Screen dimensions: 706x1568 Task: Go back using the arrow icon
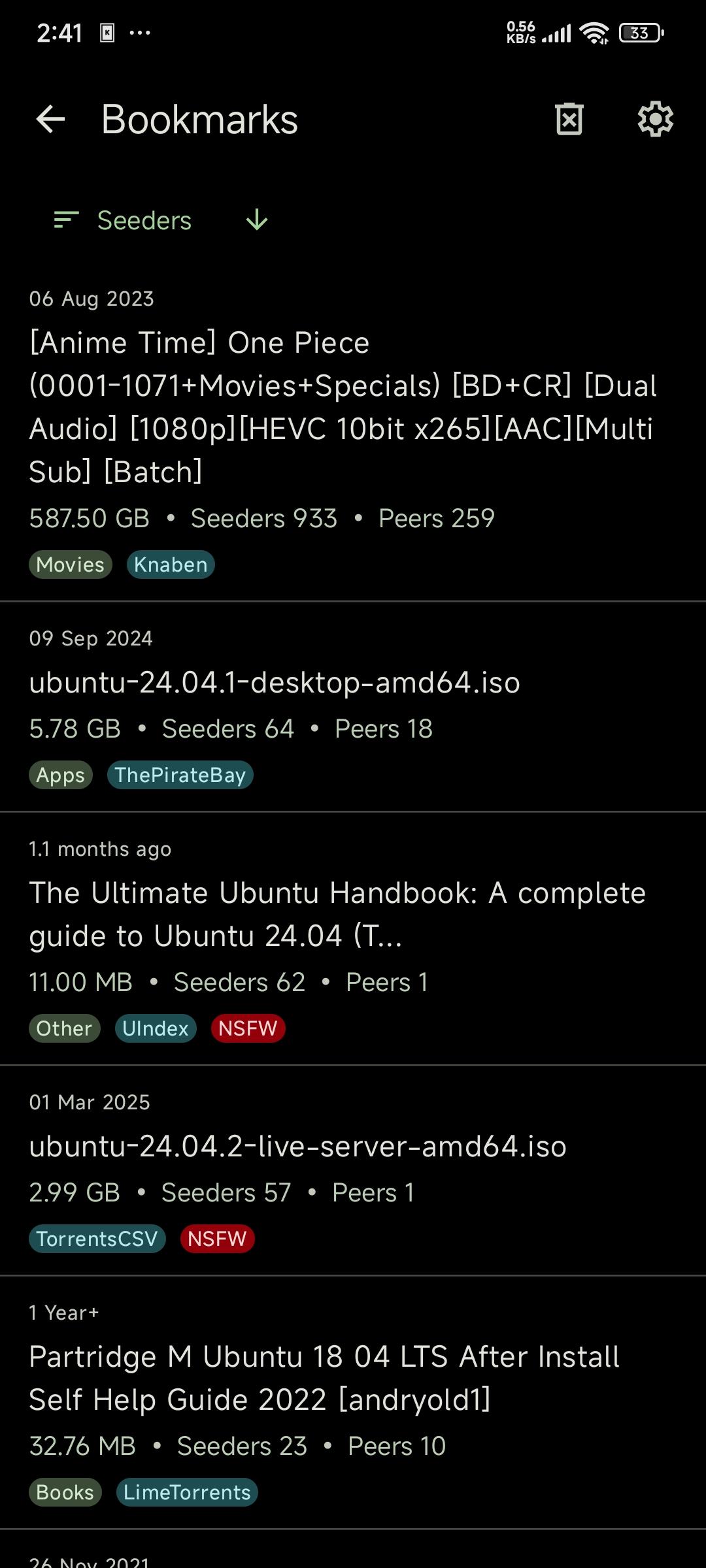(50, 120)
